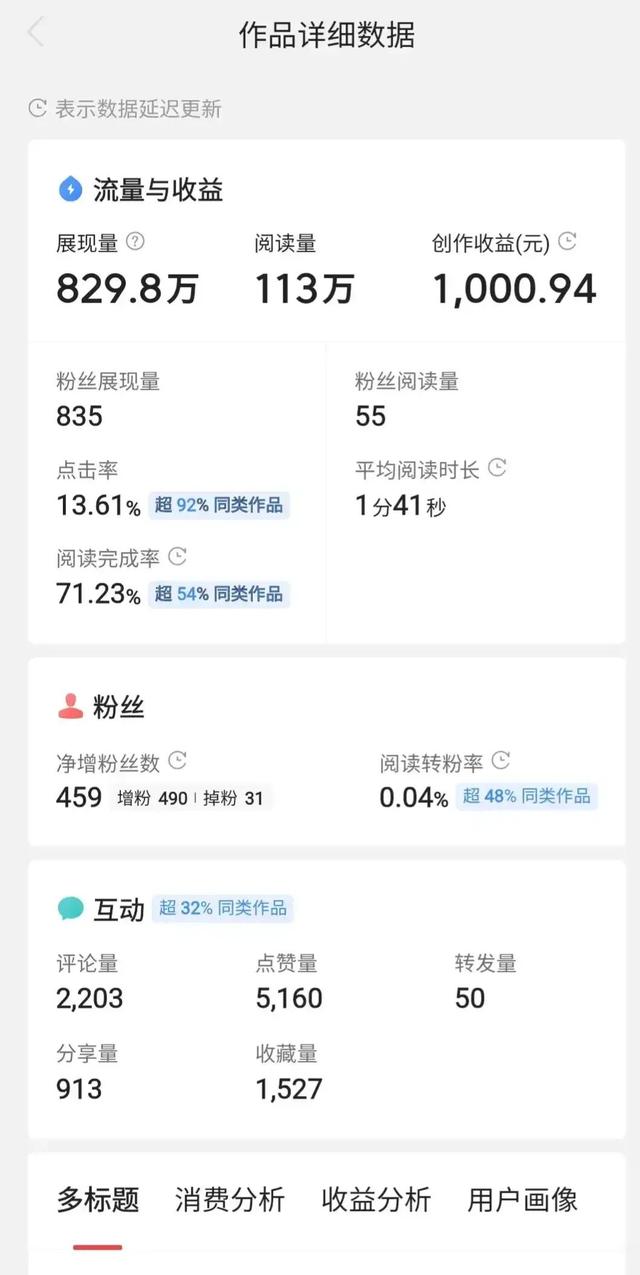Screen dimensions: 640x1275
Task: Open the 收益分析 tab
Action: tap(376, 1199)
